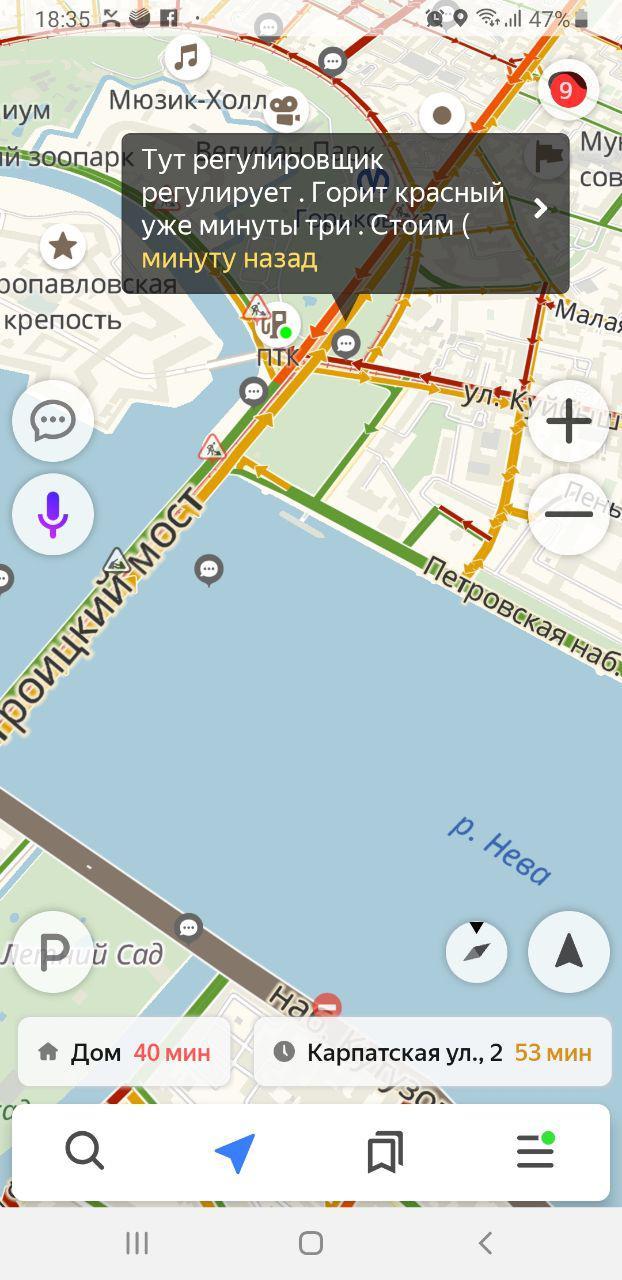Image resolution: width=622 pixels, height=1280 pixels.
Task: Tap the roadworks warning sign near the bridge
Action: click(211, 447)
